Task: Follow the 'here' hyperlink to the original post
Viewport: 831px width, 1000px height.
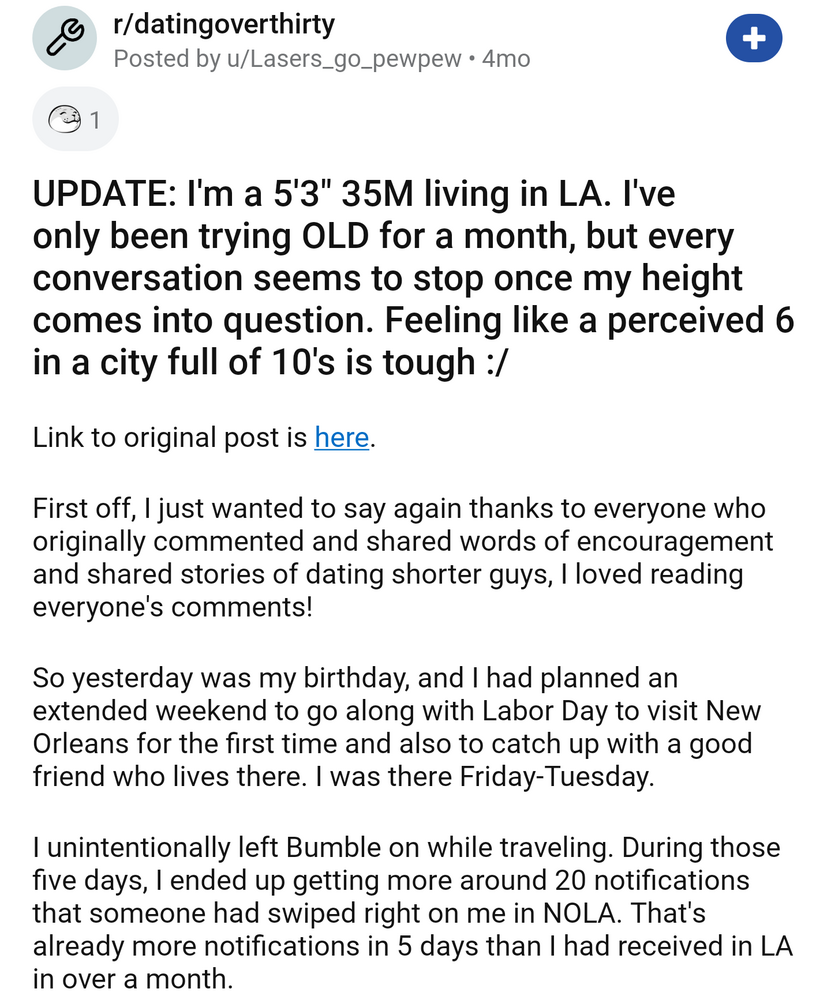Action: tap(341, 437)
